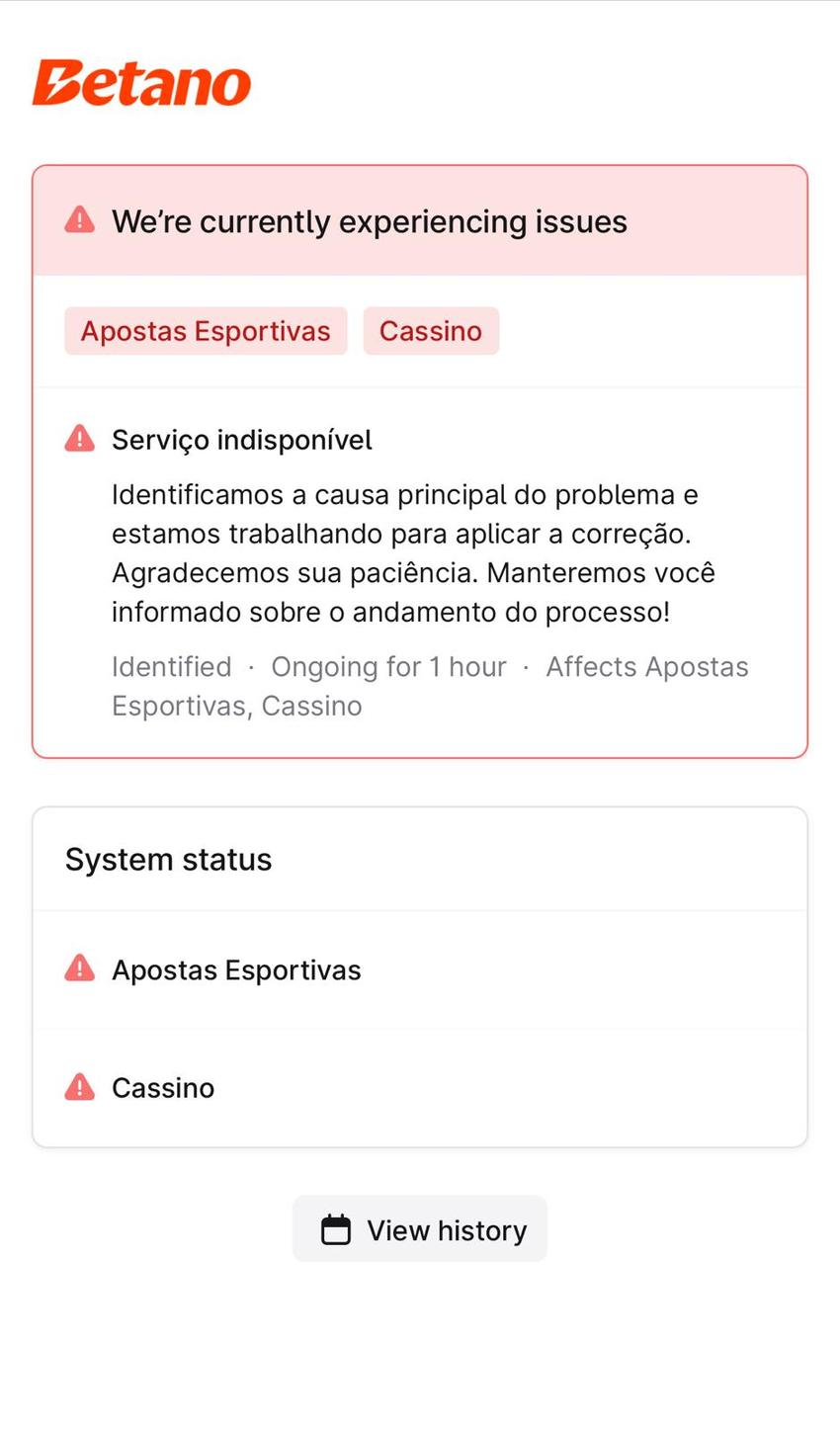
Task: Click the View history button
Action: click(419, 1228)
